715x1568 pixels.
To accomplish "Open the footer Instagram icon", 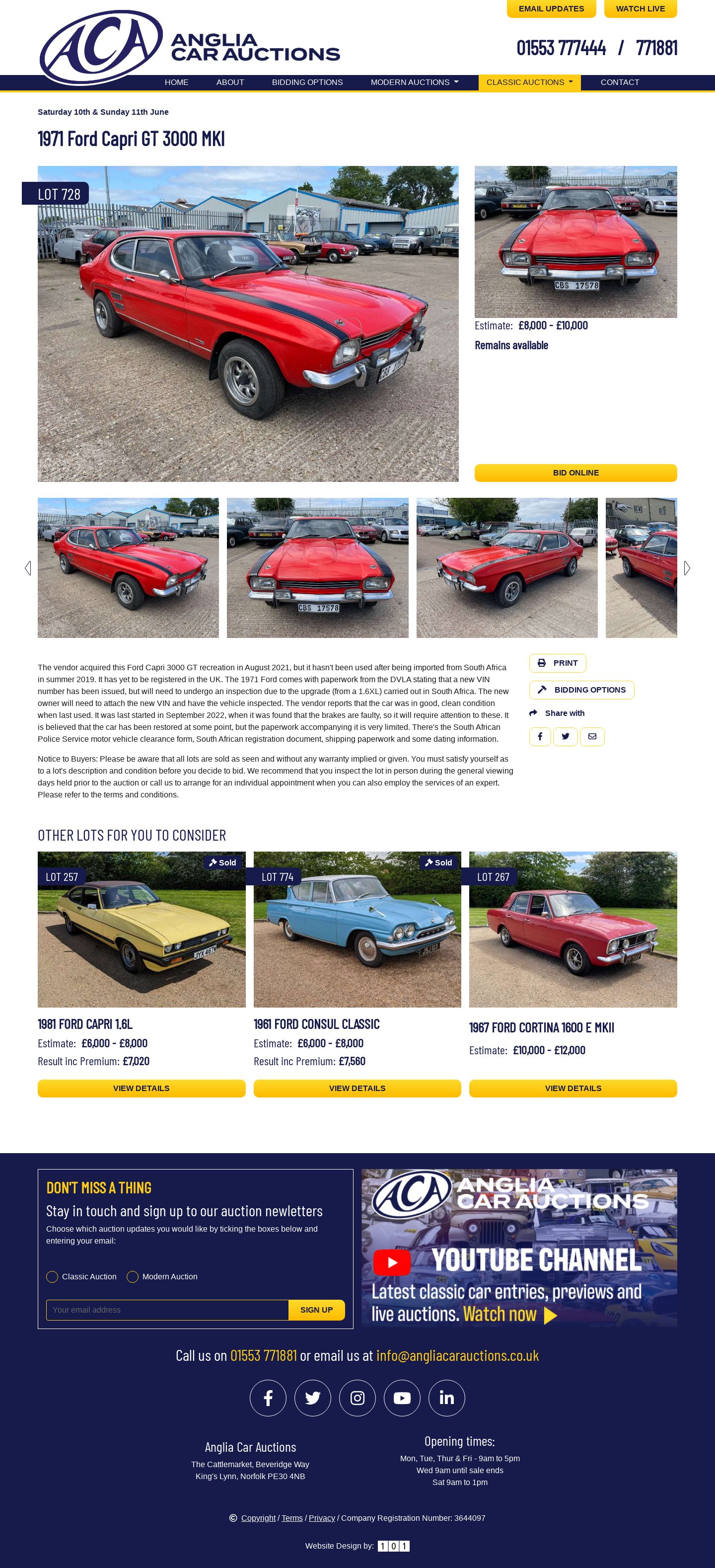I will click(x=357, y=1398).
